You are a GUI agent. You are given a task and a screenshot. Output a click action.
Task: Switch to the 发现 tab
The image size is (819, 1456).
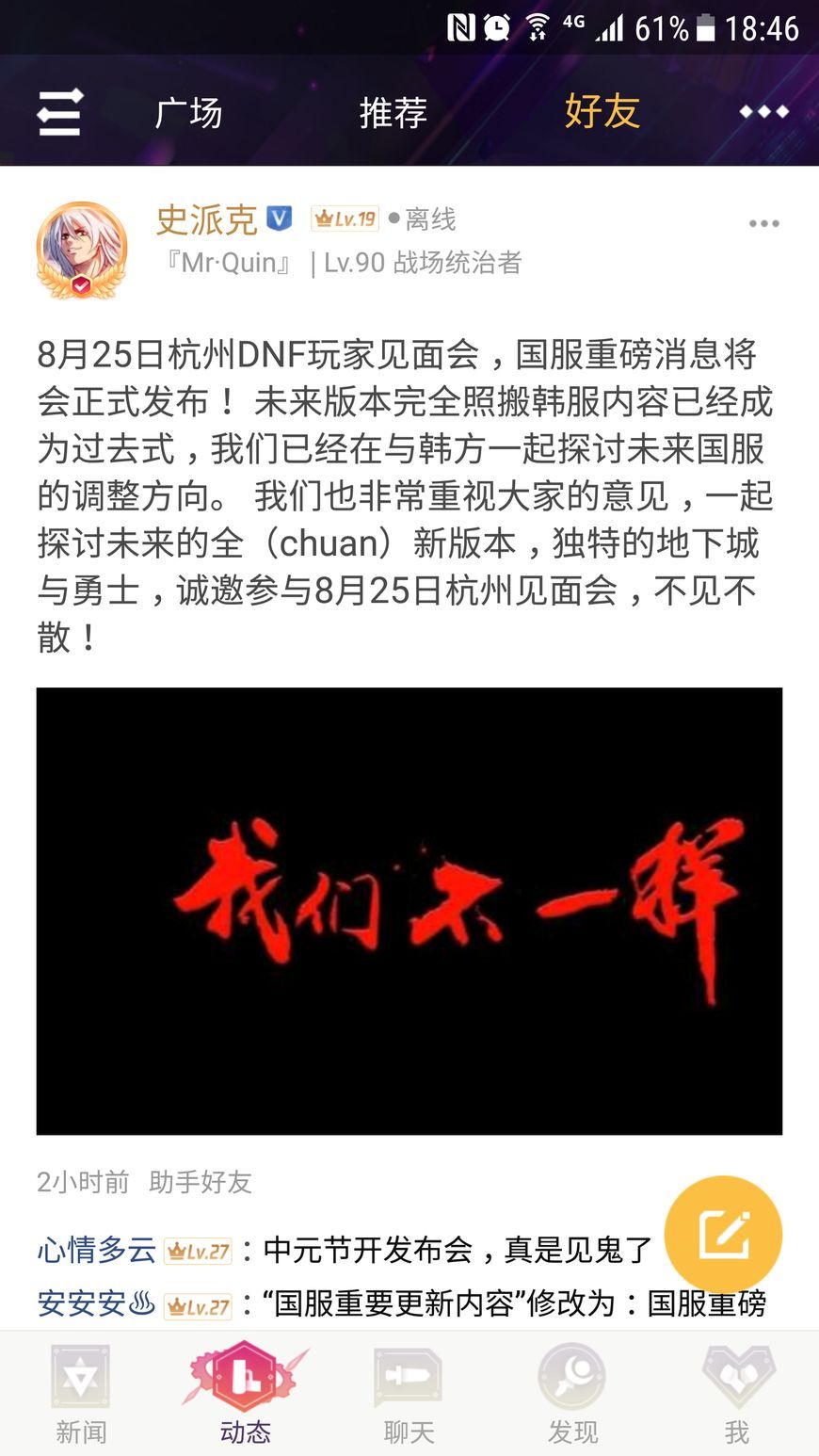point(572,1396)
